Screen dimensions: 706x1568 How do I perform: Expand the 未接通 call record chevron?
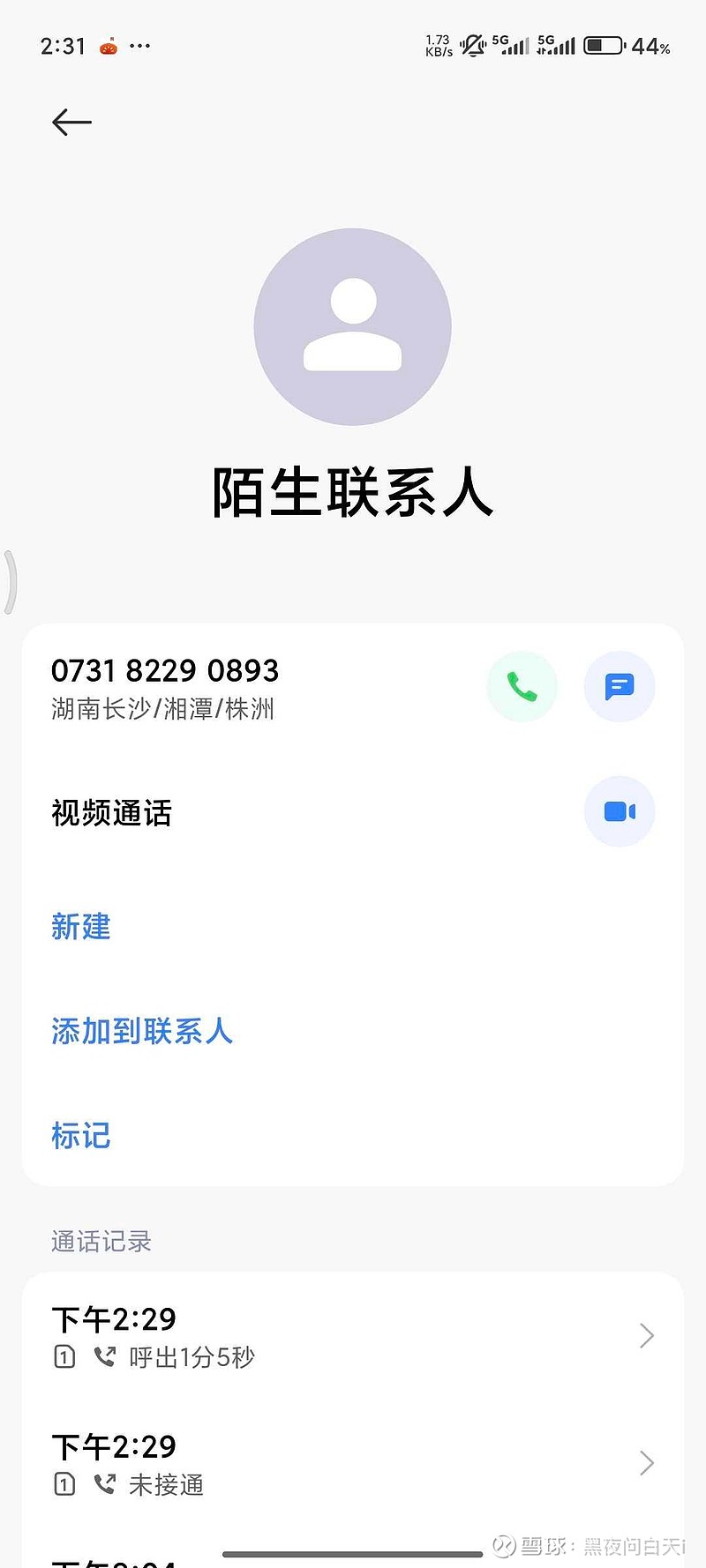click(647, 1463)
